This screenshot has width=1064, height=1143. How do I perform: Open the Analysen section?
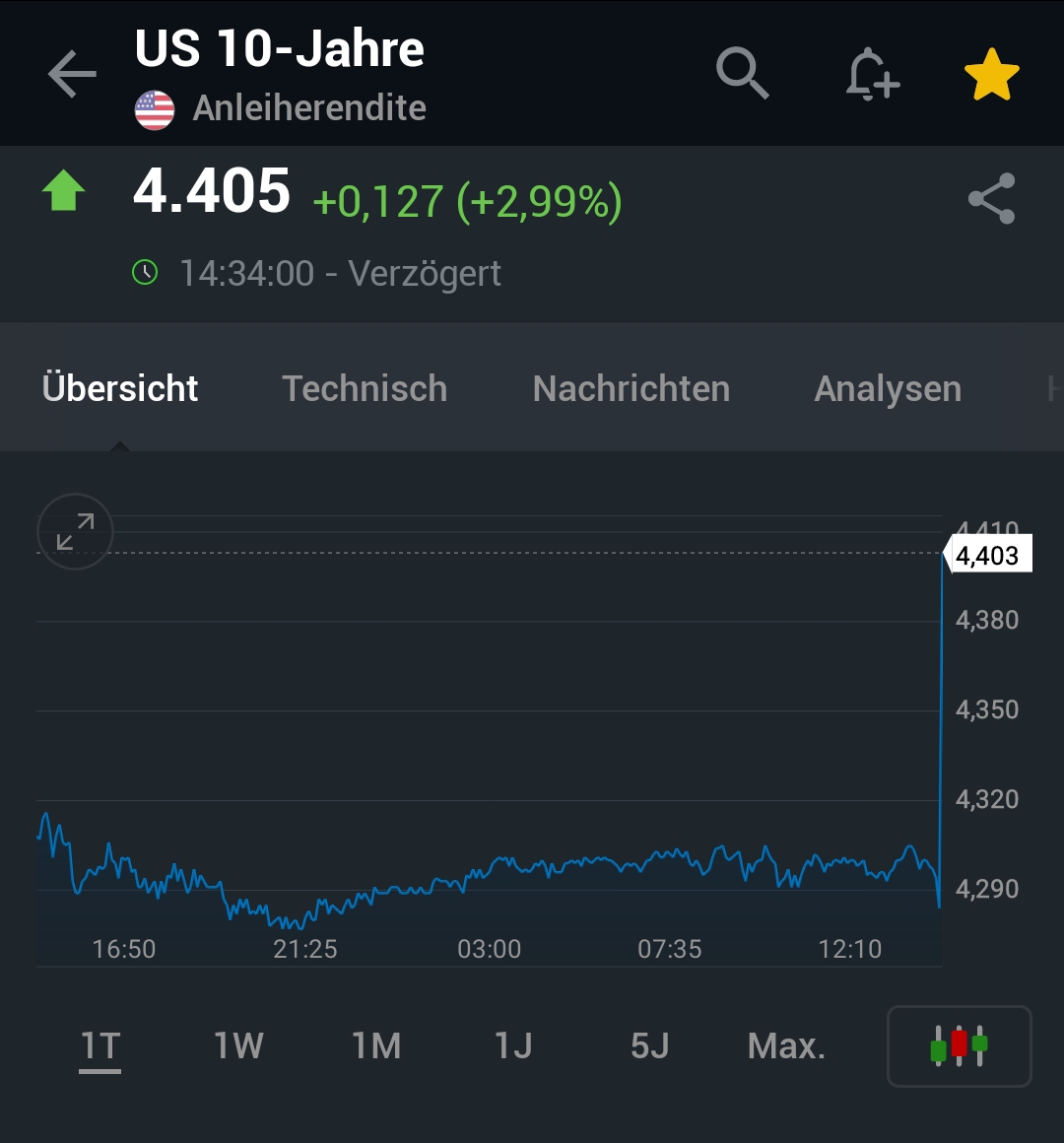tap(887, 388)
